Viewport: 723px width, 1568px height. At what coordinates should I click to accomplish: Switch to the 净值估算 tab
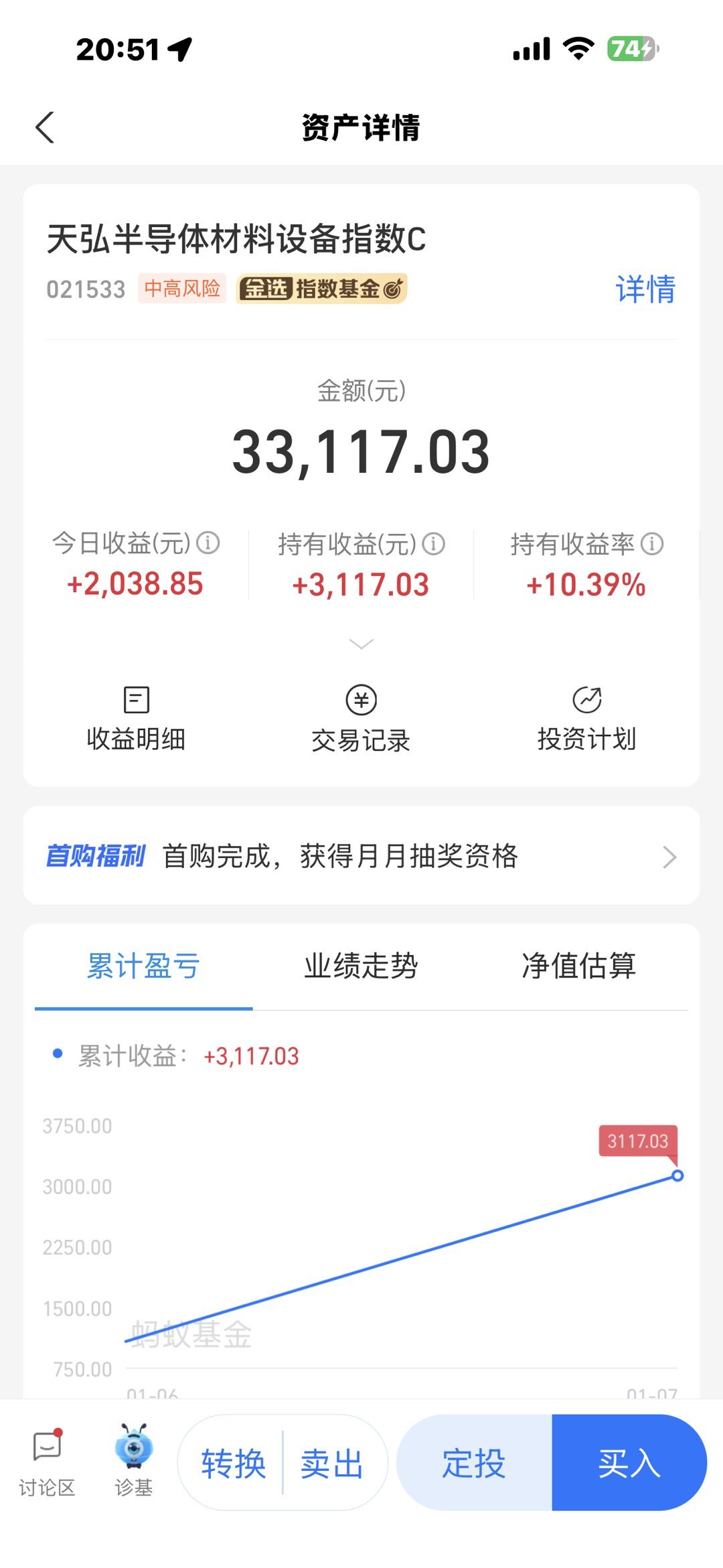coord(579,967)
